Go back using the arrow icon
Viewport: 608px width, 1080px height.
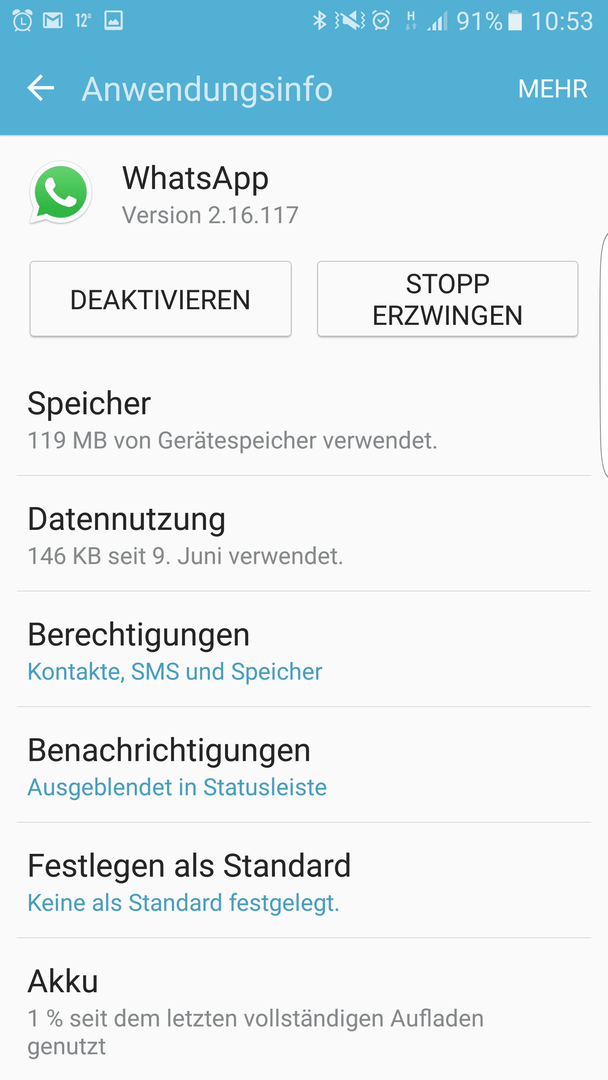[41, 88]
